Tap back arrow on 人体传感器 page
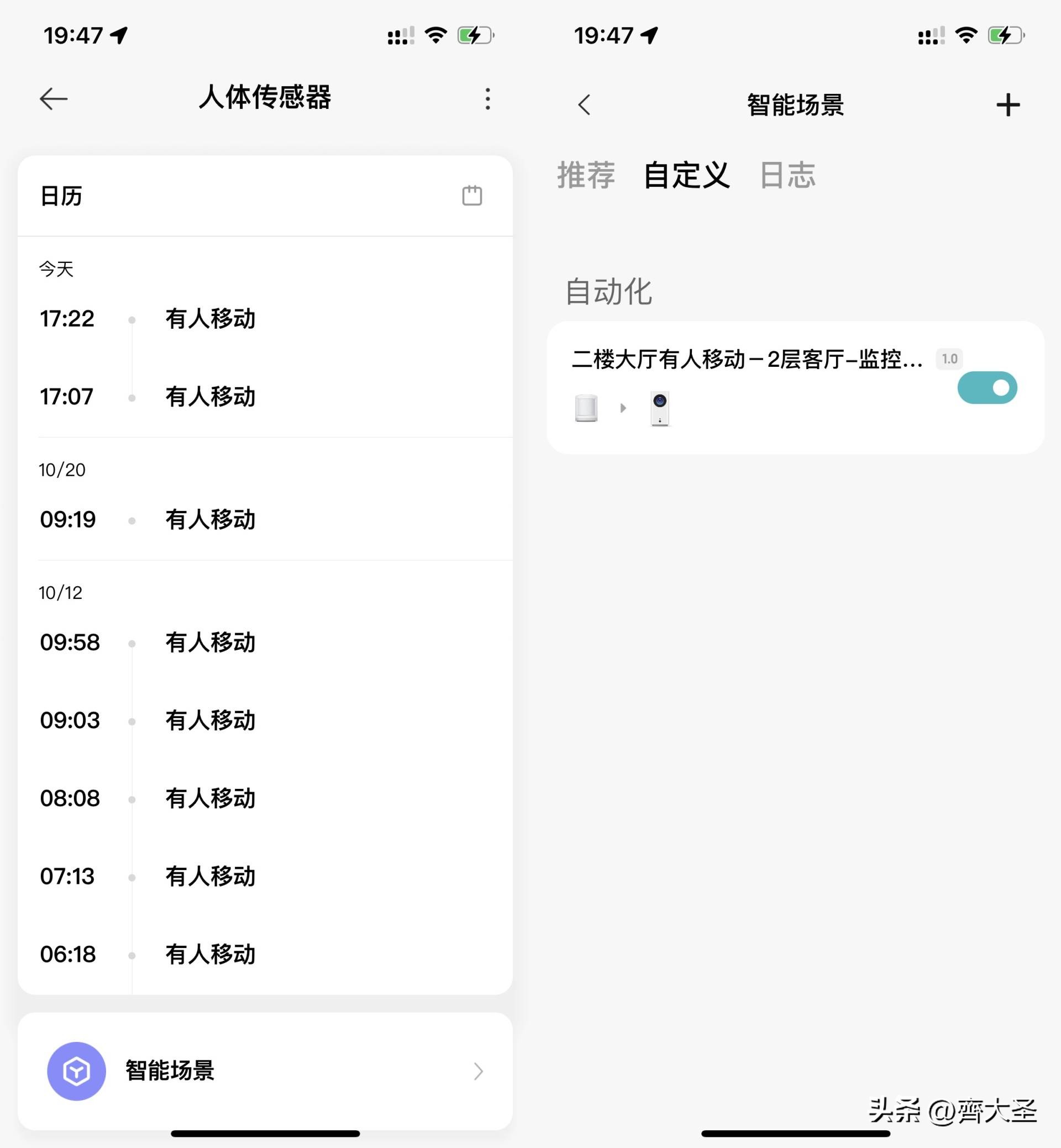This screenshot has height=1148, width=1061. [54, 99]
